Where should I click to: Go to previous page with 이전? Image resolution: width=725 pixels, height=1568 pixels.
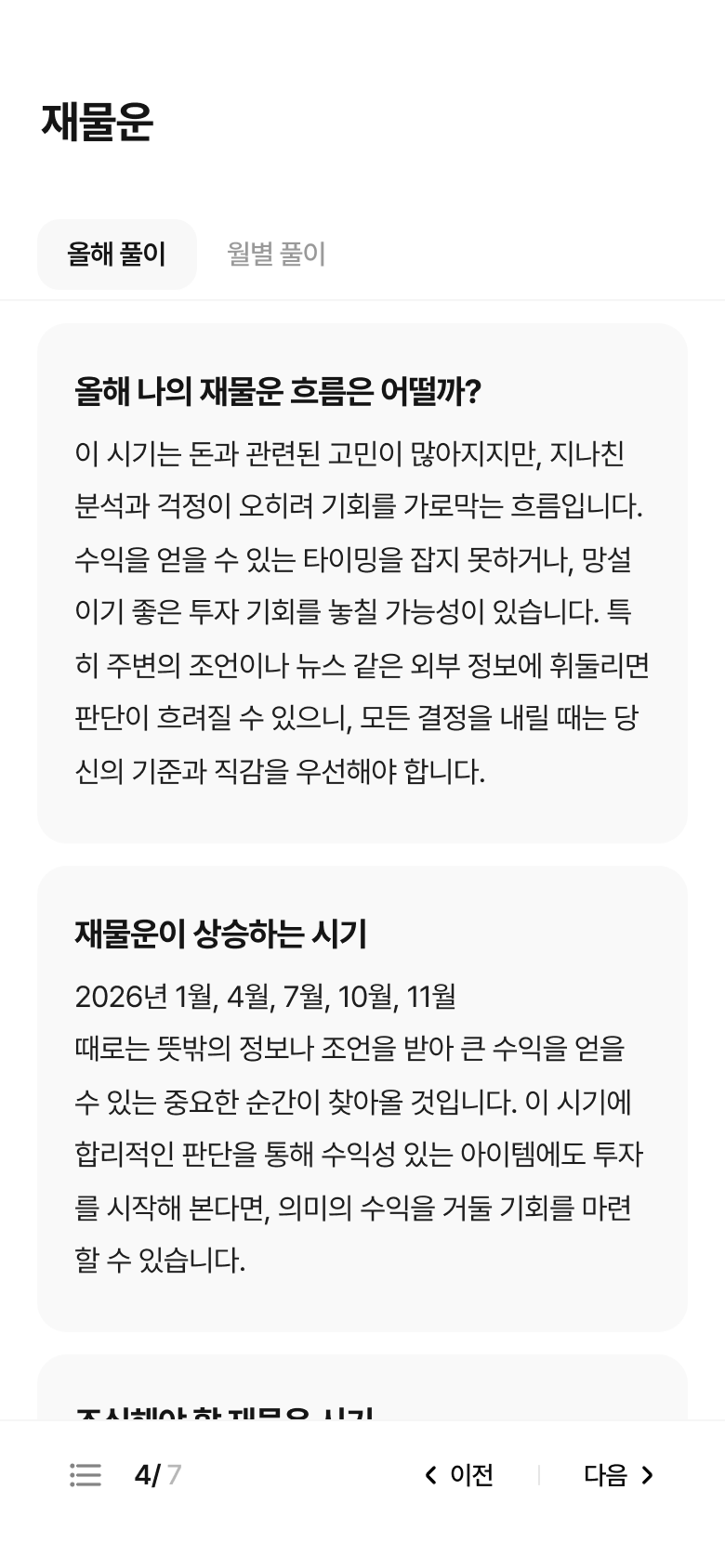(x=459, y=1474)
